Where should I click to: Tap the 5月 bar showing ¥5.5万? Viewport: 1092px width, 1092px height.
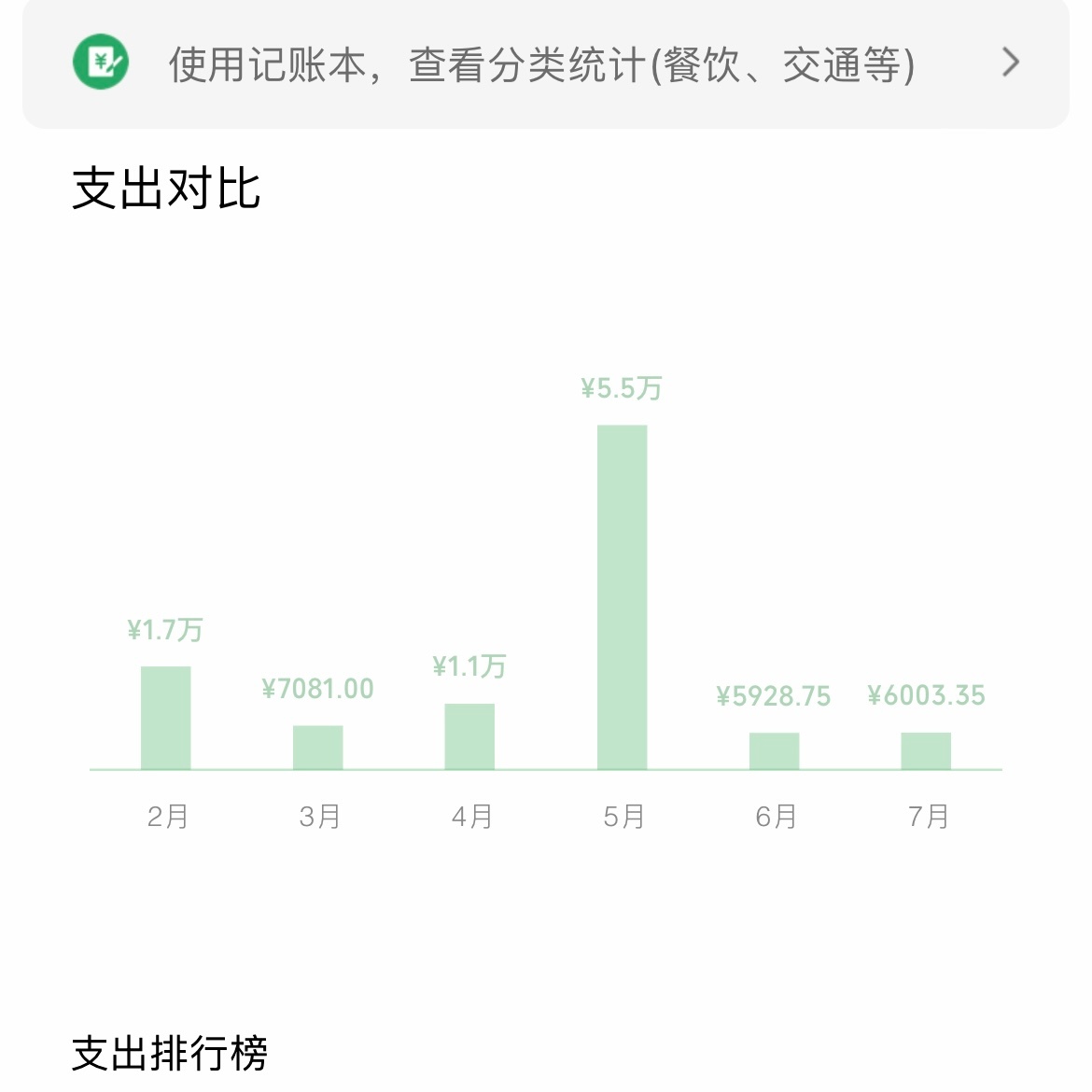622,597
